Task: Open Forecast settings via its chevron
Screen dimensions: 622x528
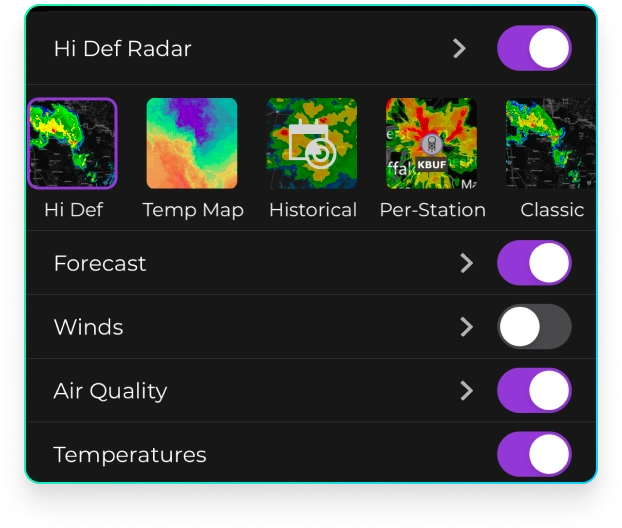Action: point(466,263)
